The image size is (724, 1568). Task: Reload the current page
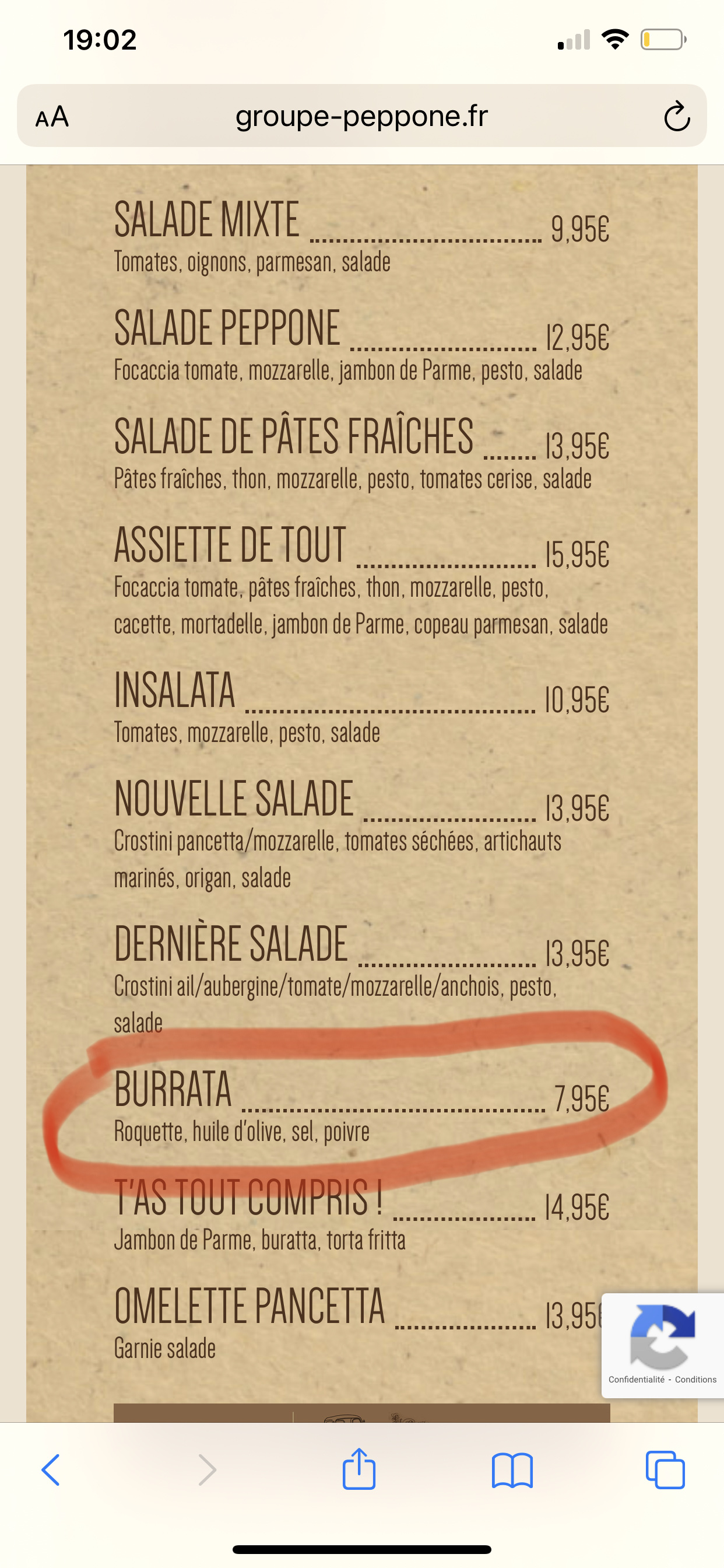point(677,116)
